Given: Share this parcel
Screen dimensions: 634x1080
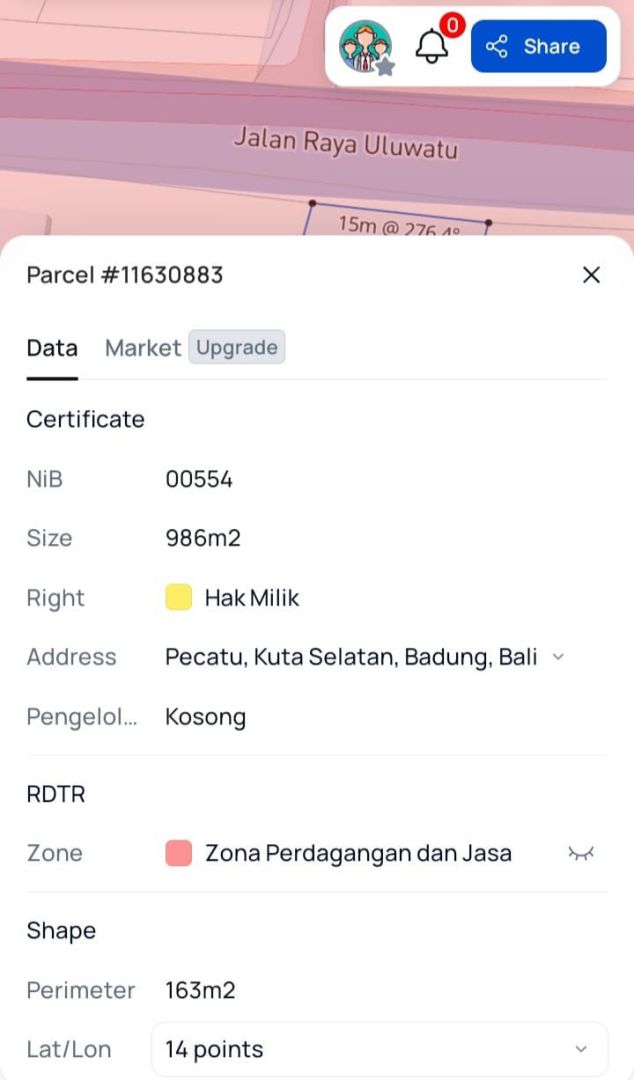Looking at the screenshot, I should [538, 47].
